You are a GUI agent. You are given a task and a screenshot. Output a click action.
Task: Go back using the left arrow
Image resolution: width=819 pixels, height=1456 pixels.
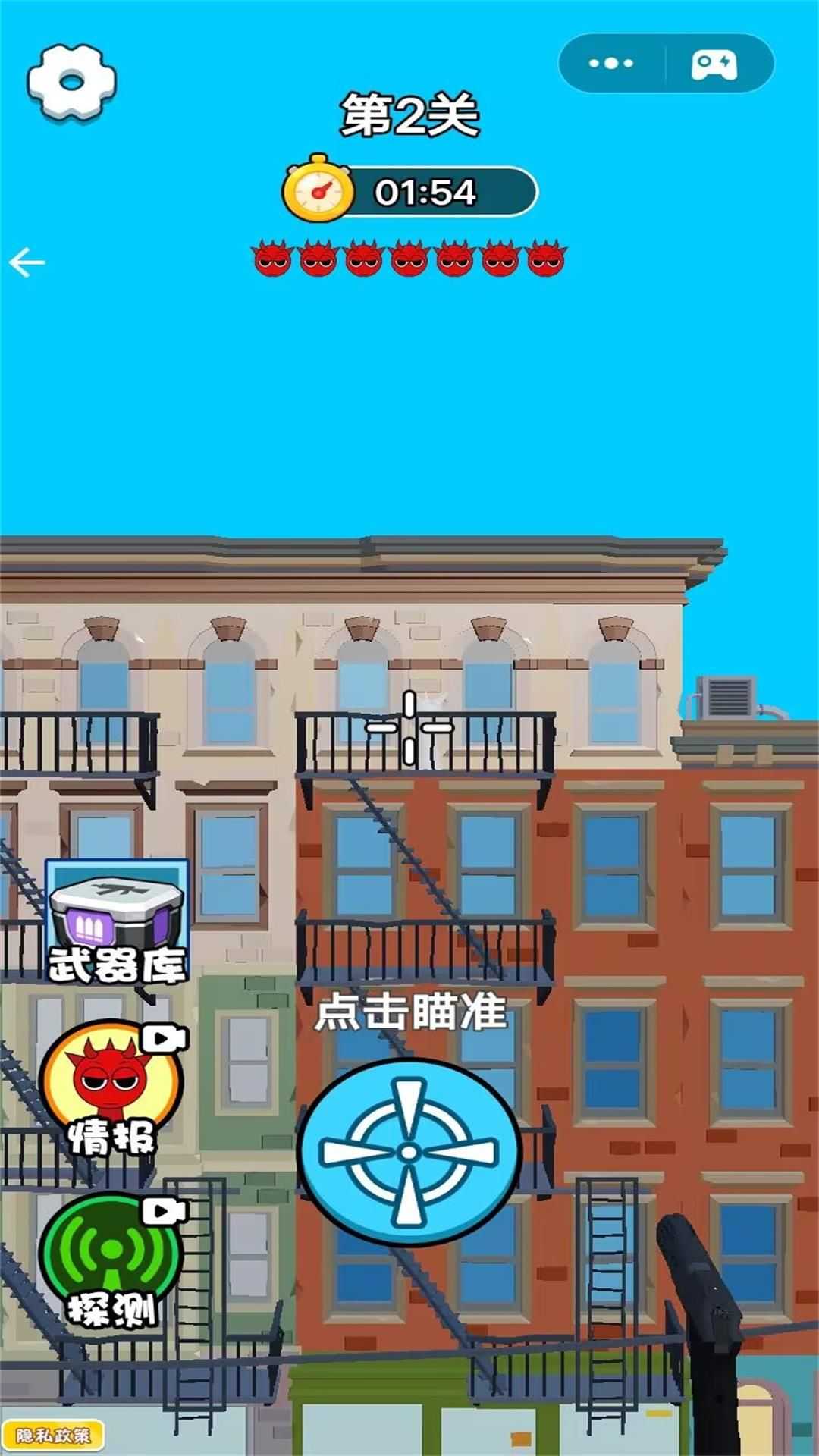point(27,263)
